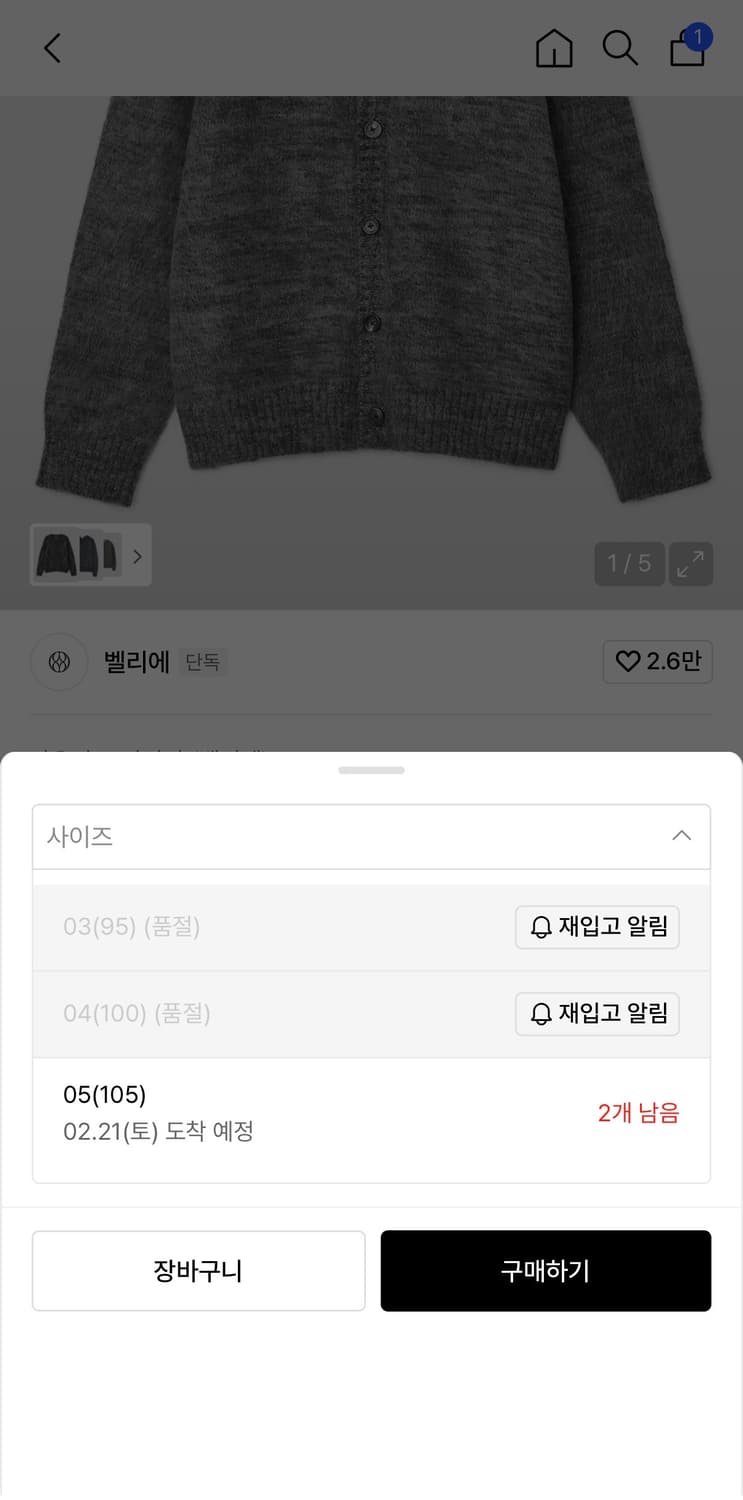Open the 벨리에 brand page
This screenshot has width=743, height=1500.
point(135,661)
